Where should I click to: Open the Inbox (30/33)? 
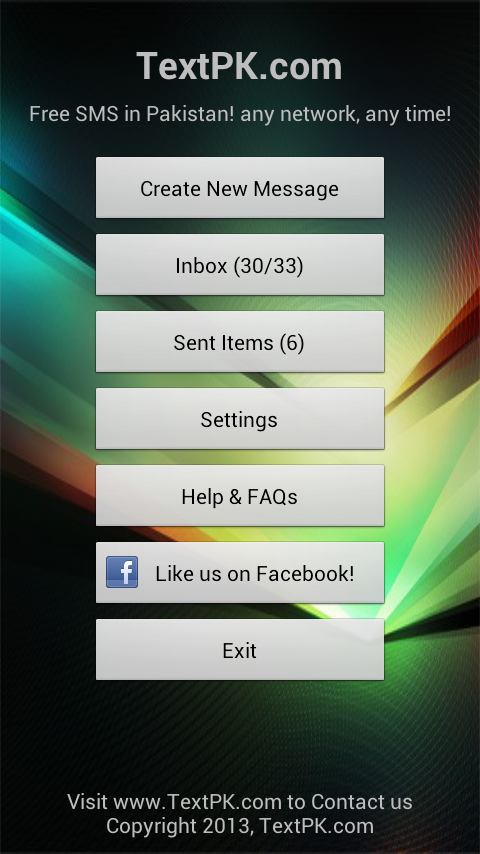coord(240,265)
